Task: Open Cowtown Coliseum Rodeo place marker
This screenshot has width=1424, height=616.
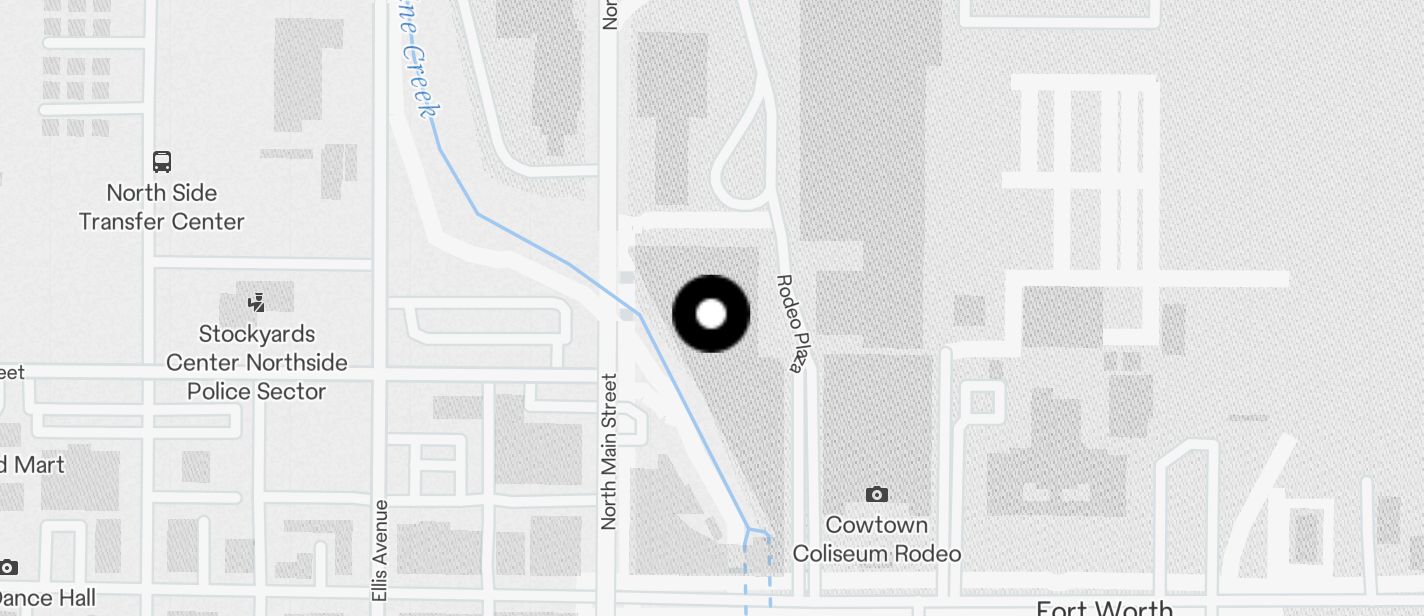Action: click(x=877, y=494)
